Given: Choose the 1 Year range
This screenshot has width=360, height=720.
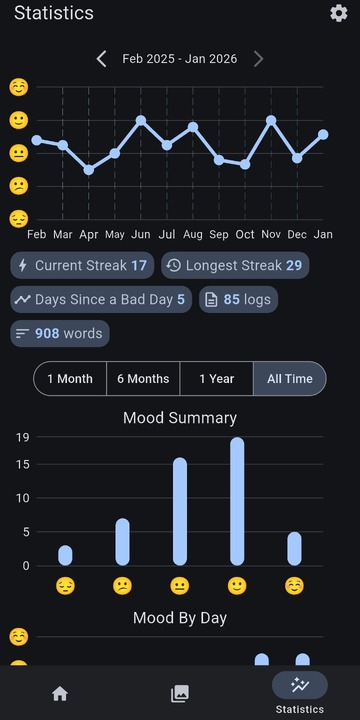Looking at the screenshot, I should click(x=217, y=379).
